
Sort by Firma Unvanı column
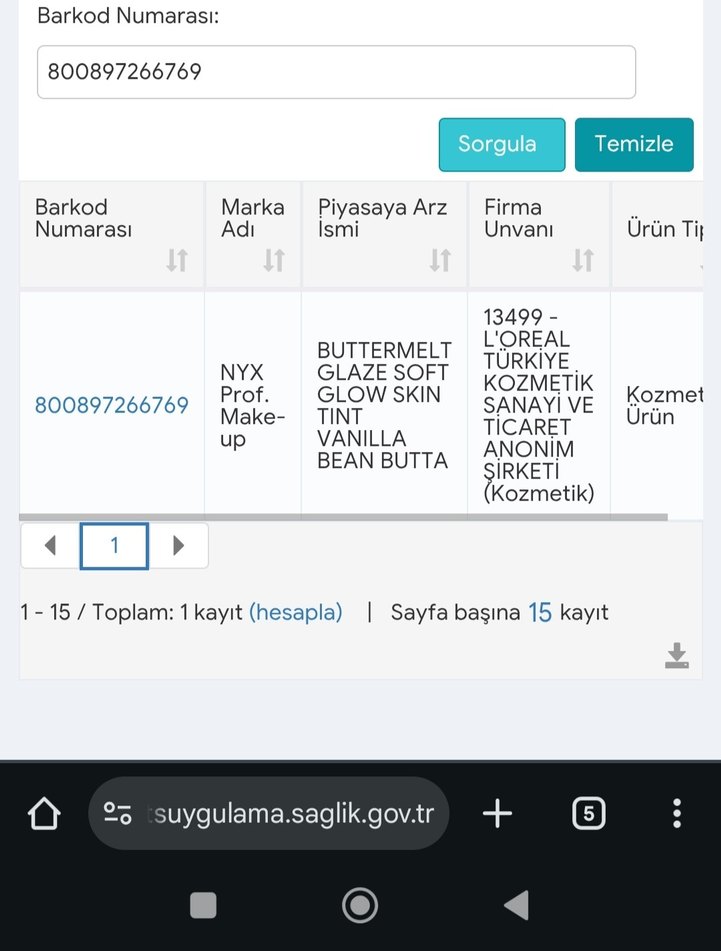click(x=583, y=261)
